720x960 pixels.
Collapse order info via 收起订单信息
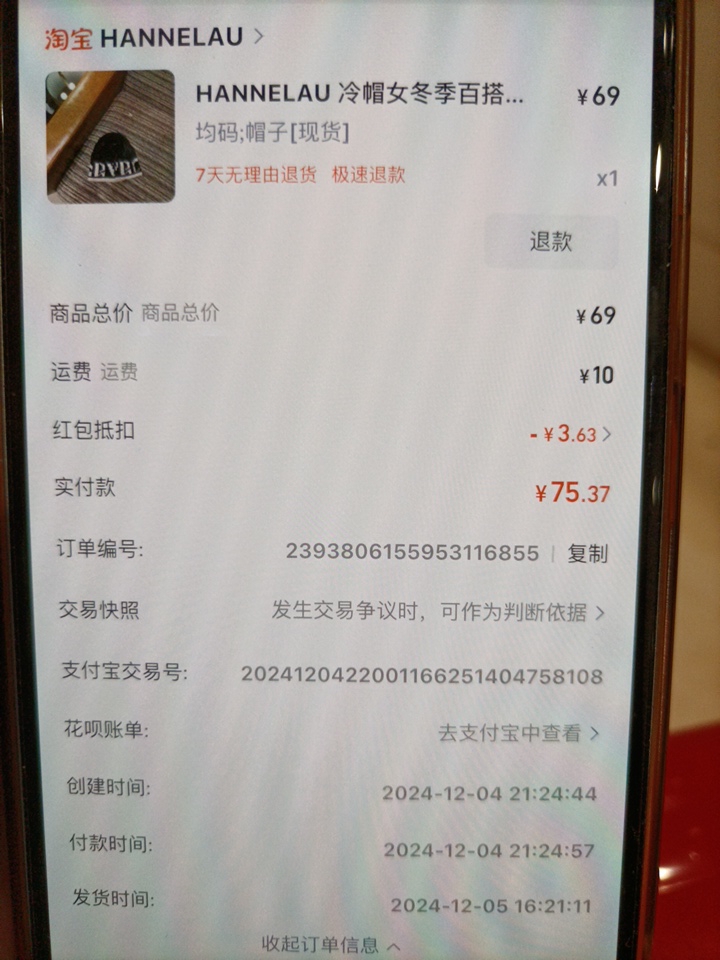point(331,943)
